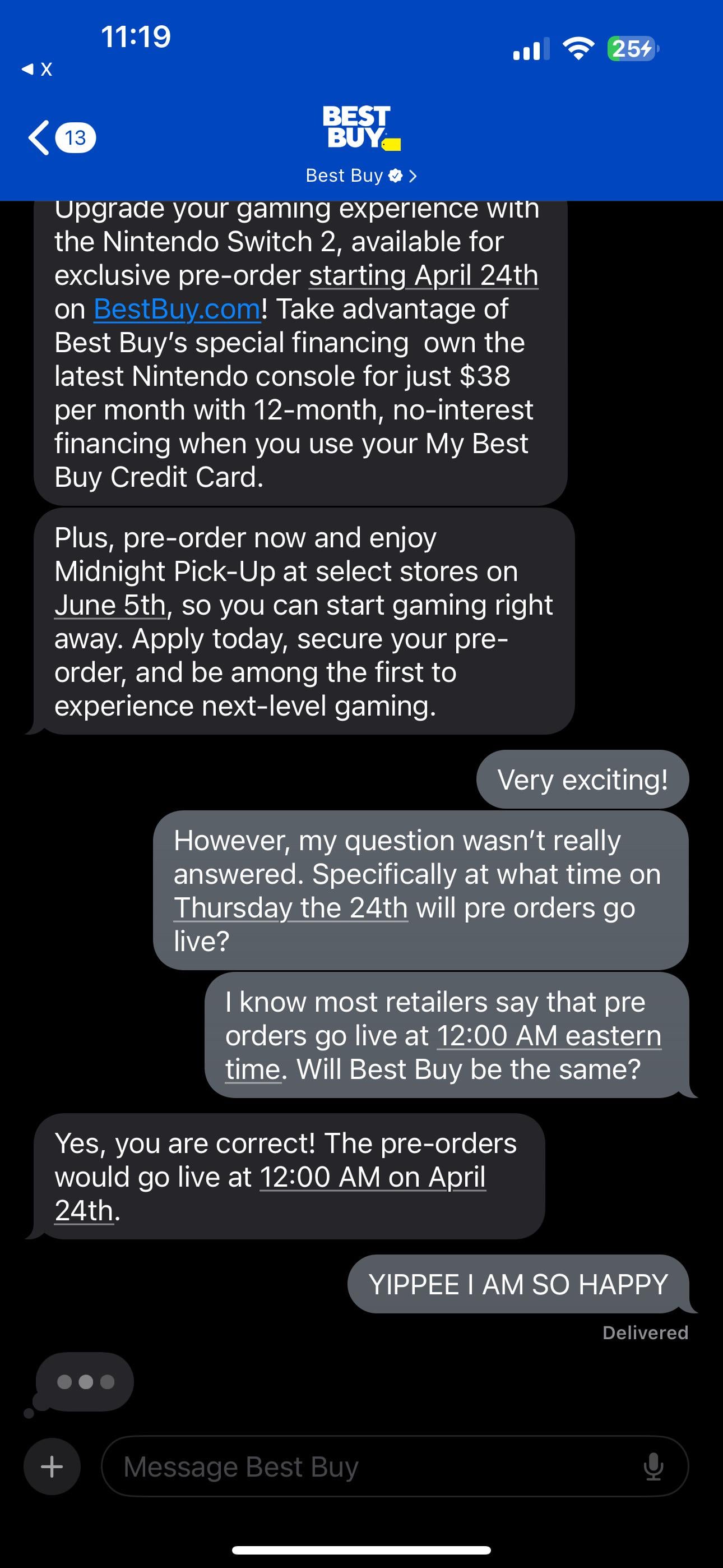Return to the X app
This screenshot has height=1568, width=723.
click(x=37, y=70)
